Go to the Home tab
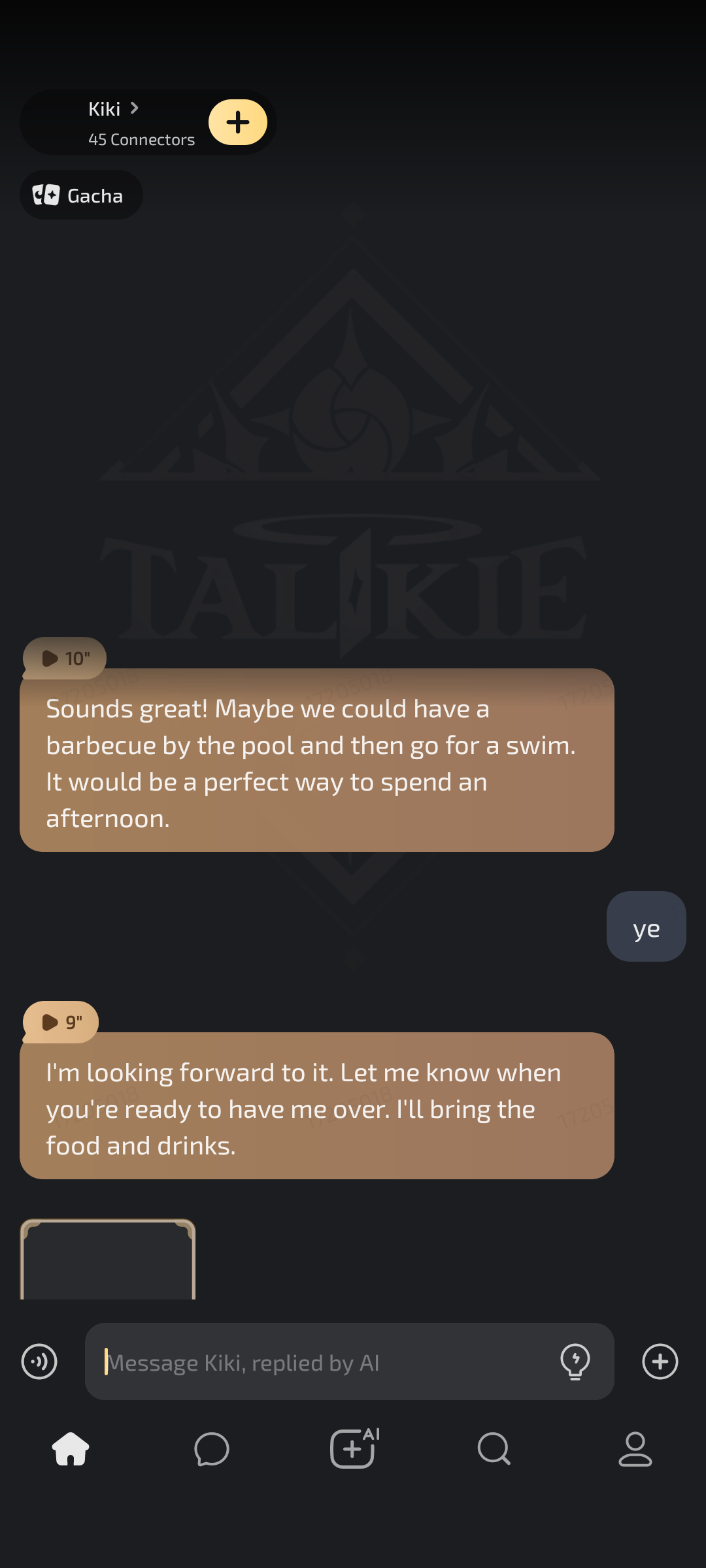Viewport: 706px width, 1568px height. 71,1449
